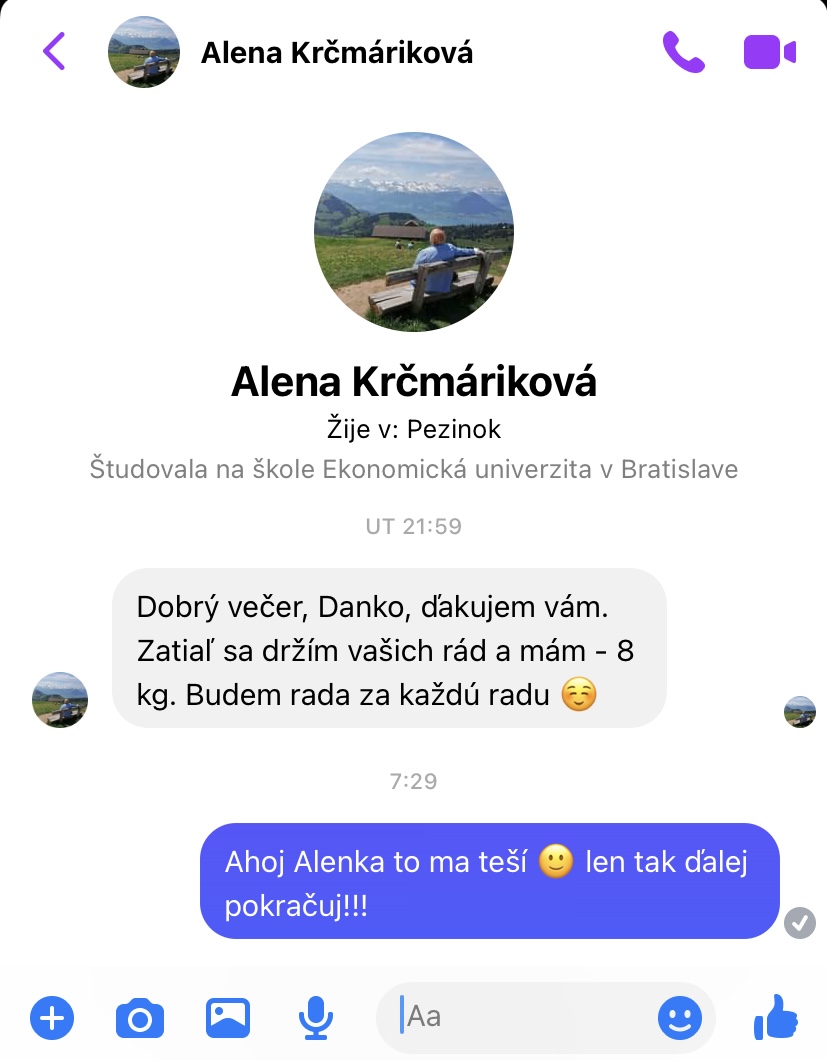The width and height of the screenshot is (827, 1060).
Task: Go back to the chat list
Action: (x=54, y=51)
